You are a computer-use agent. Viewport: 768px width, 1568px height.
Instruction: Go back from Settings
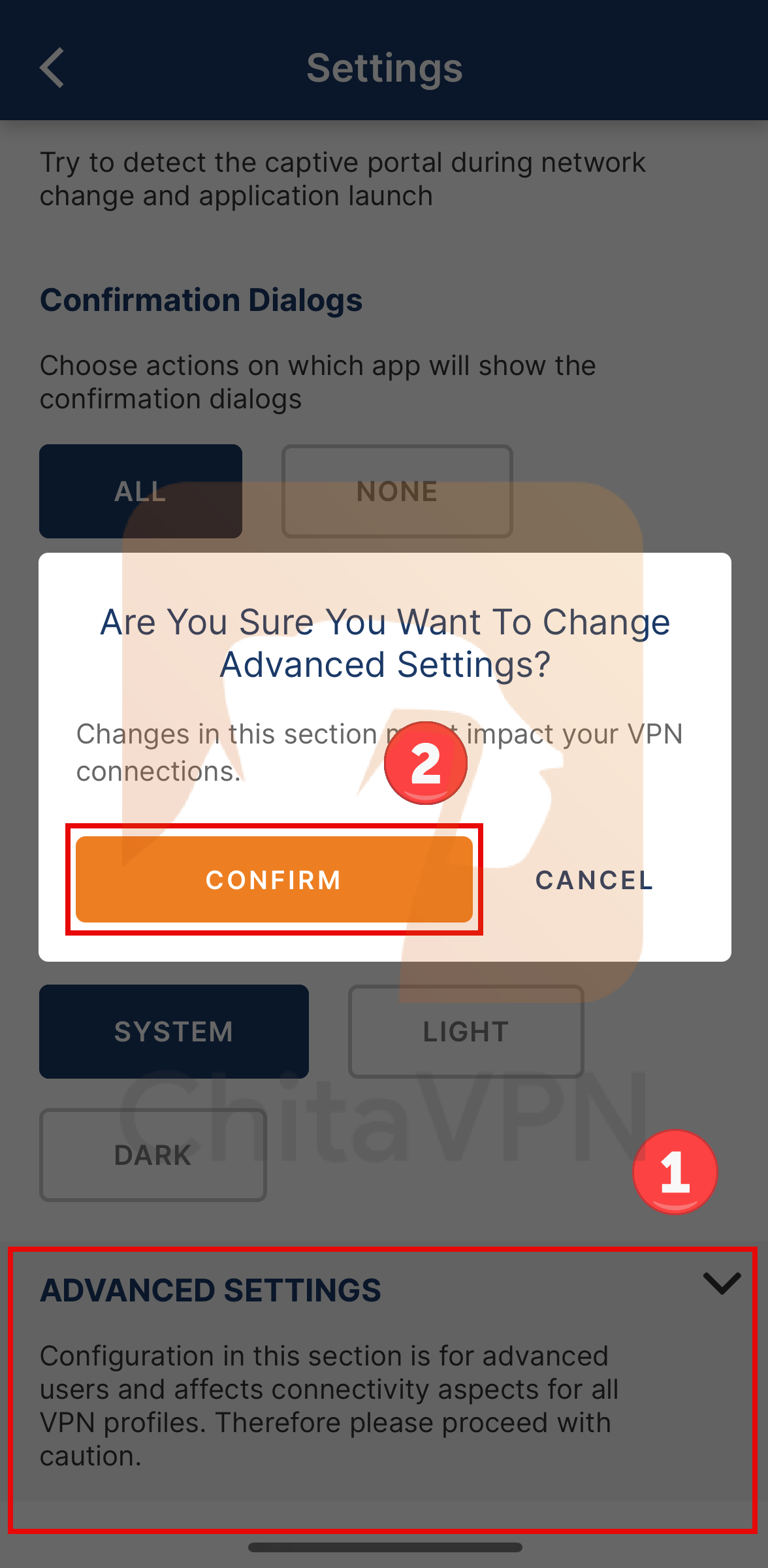52,67
